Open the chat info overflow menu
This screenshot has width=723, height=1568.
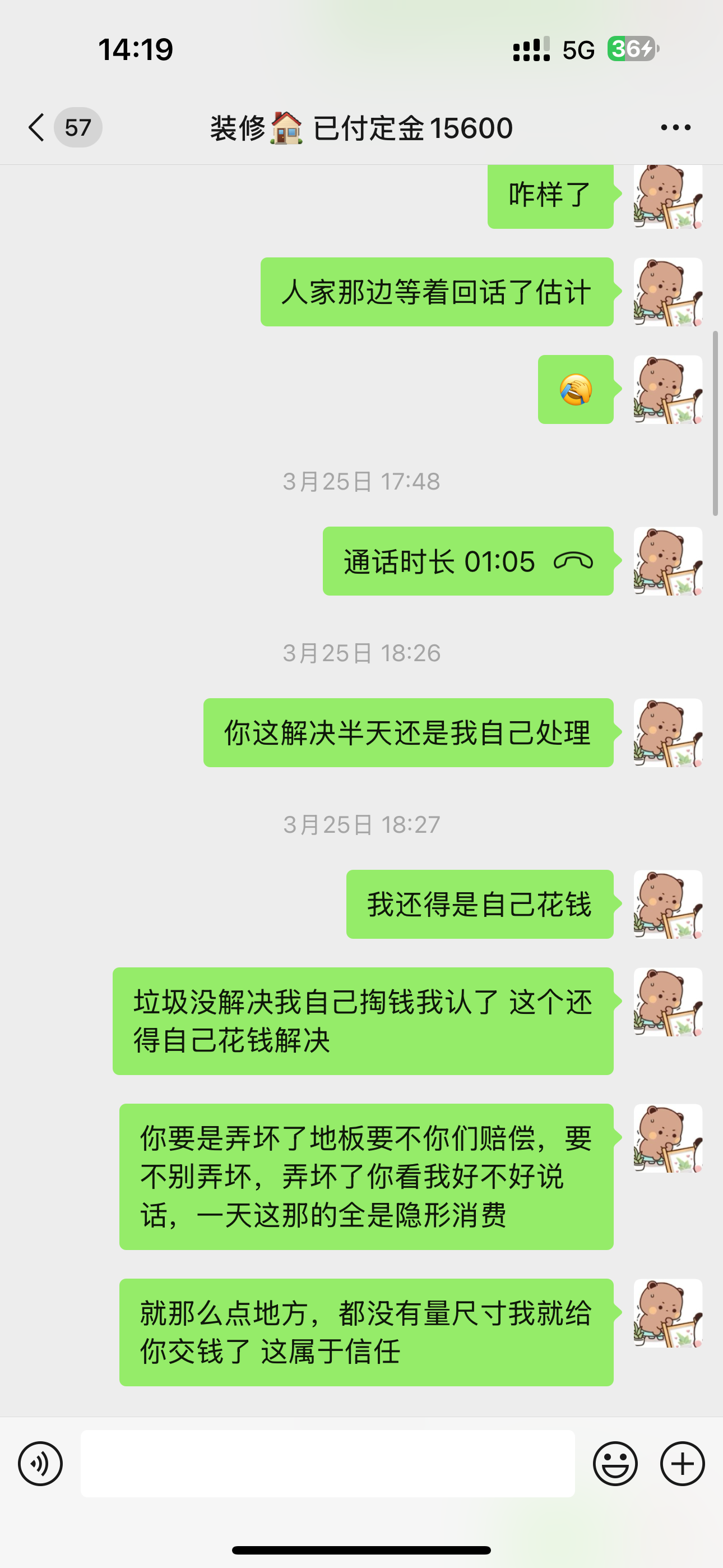pos(675,128)
